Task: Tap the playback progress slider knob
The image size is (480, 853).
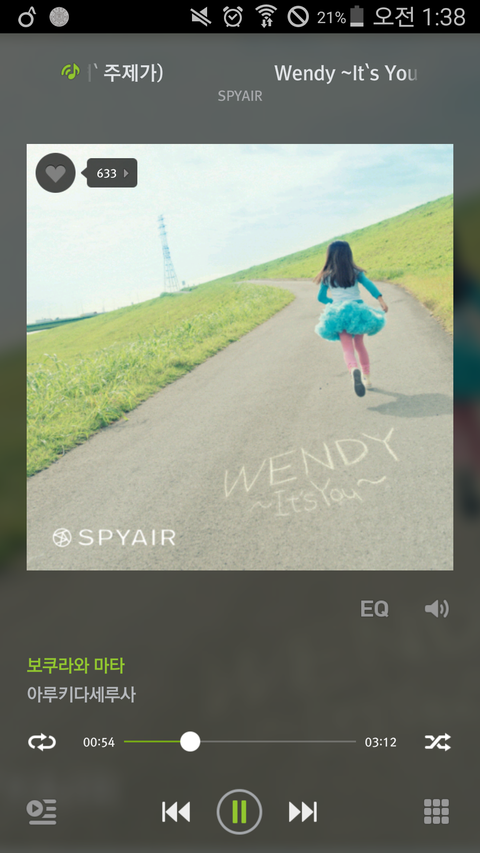Action: pyautogui.click(x=190, y=741)
